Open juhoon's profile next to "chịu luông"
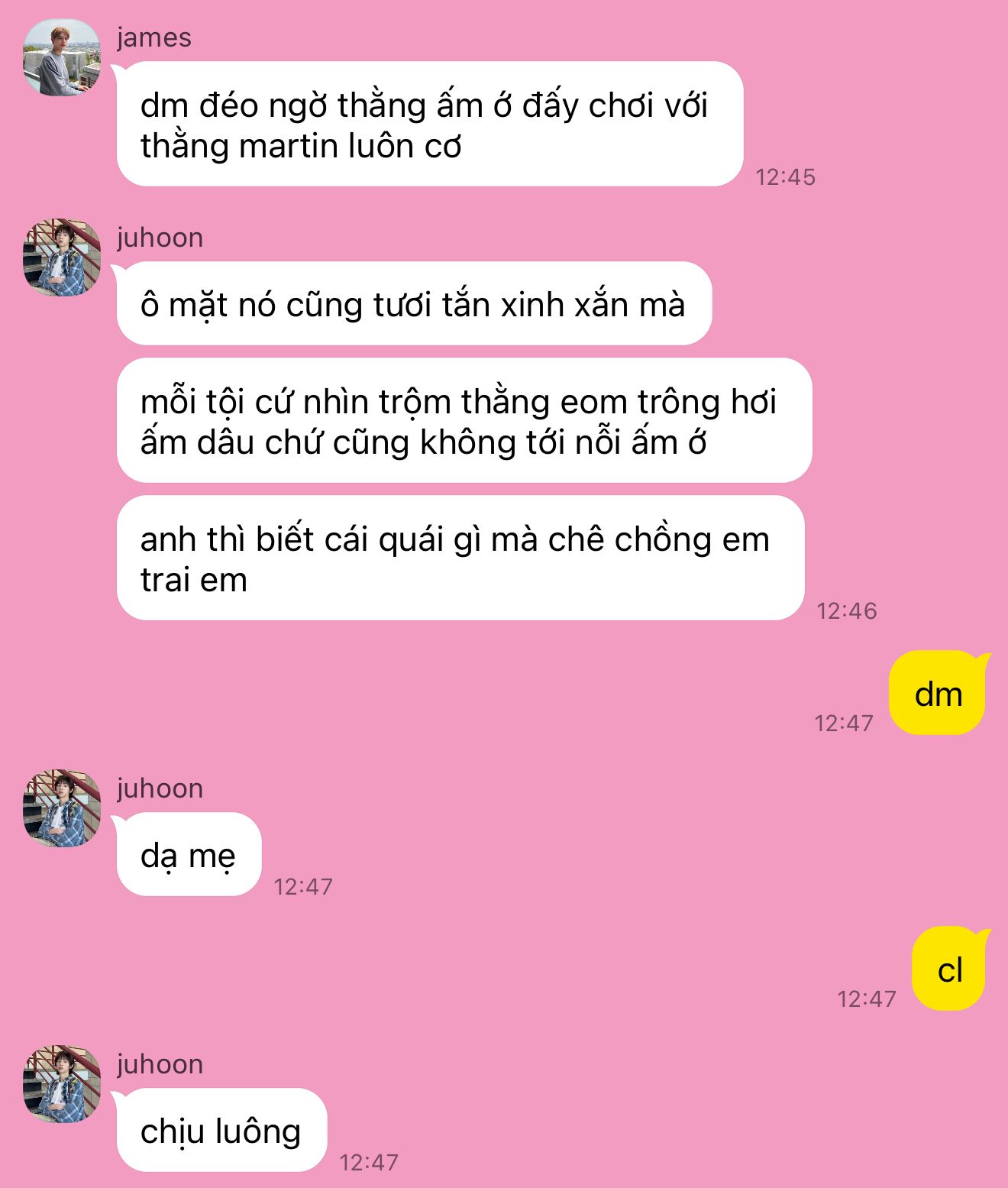 tap(62, 1084)
